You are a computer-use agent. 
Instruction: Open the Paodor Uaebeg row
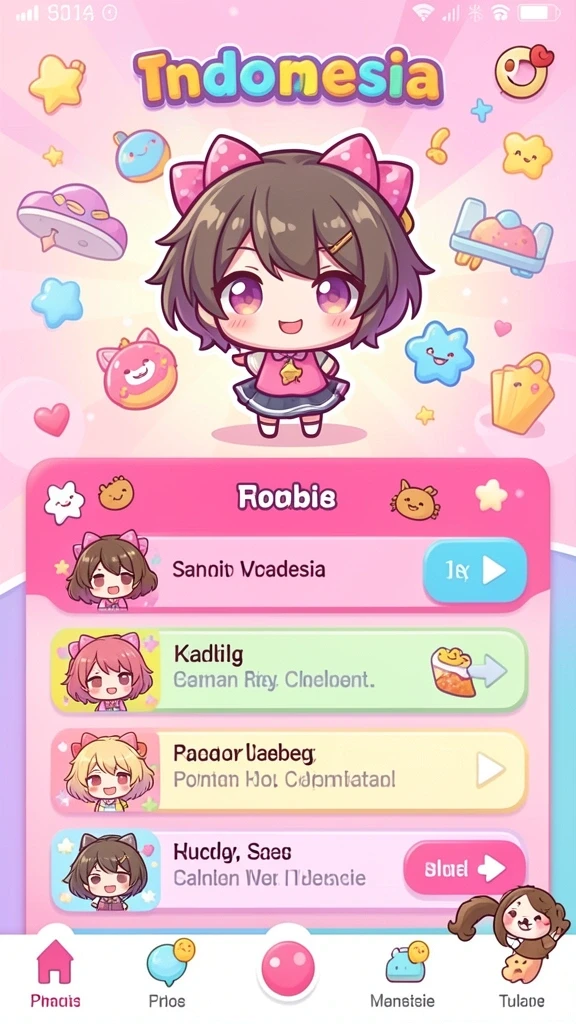point(289,771)
